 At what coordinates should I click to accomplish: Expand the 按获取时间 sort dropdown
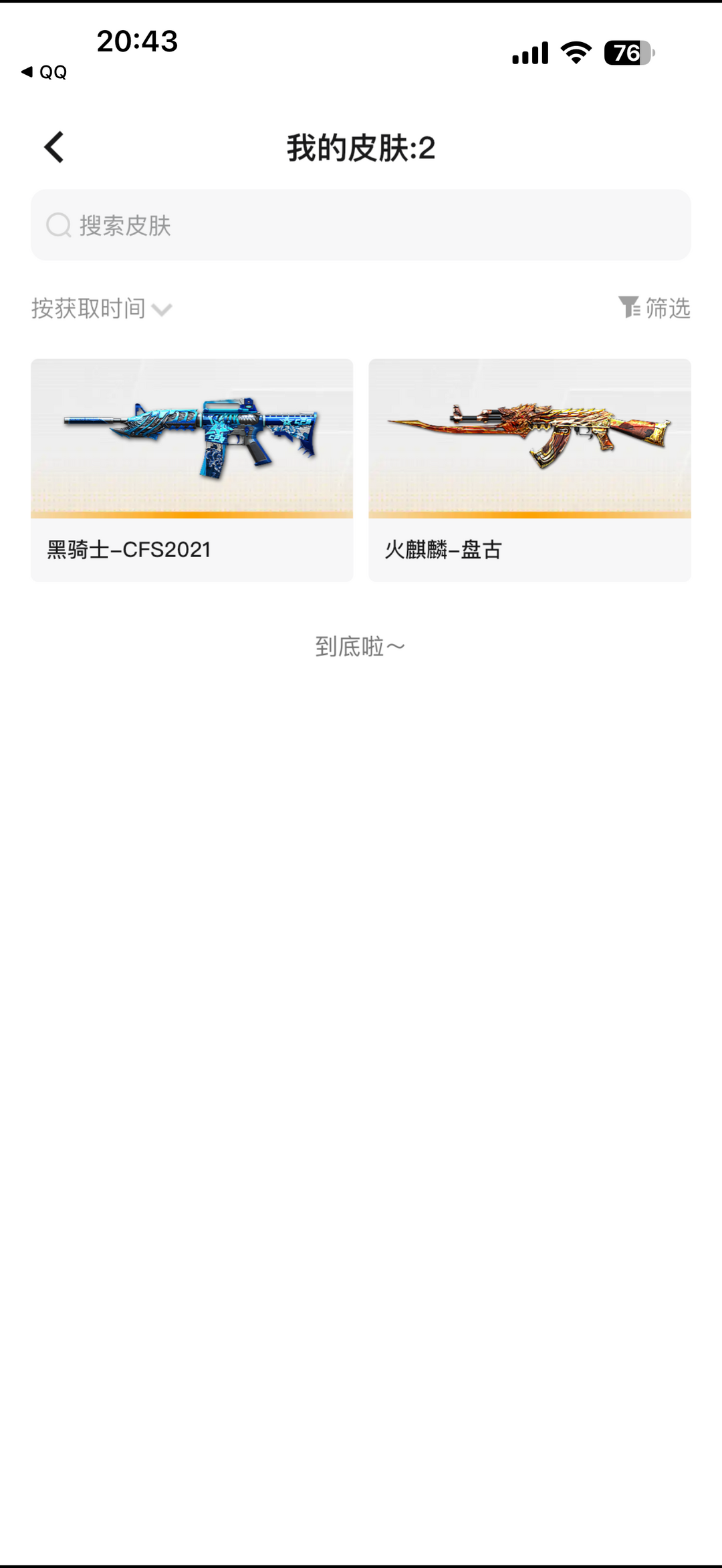102,309
